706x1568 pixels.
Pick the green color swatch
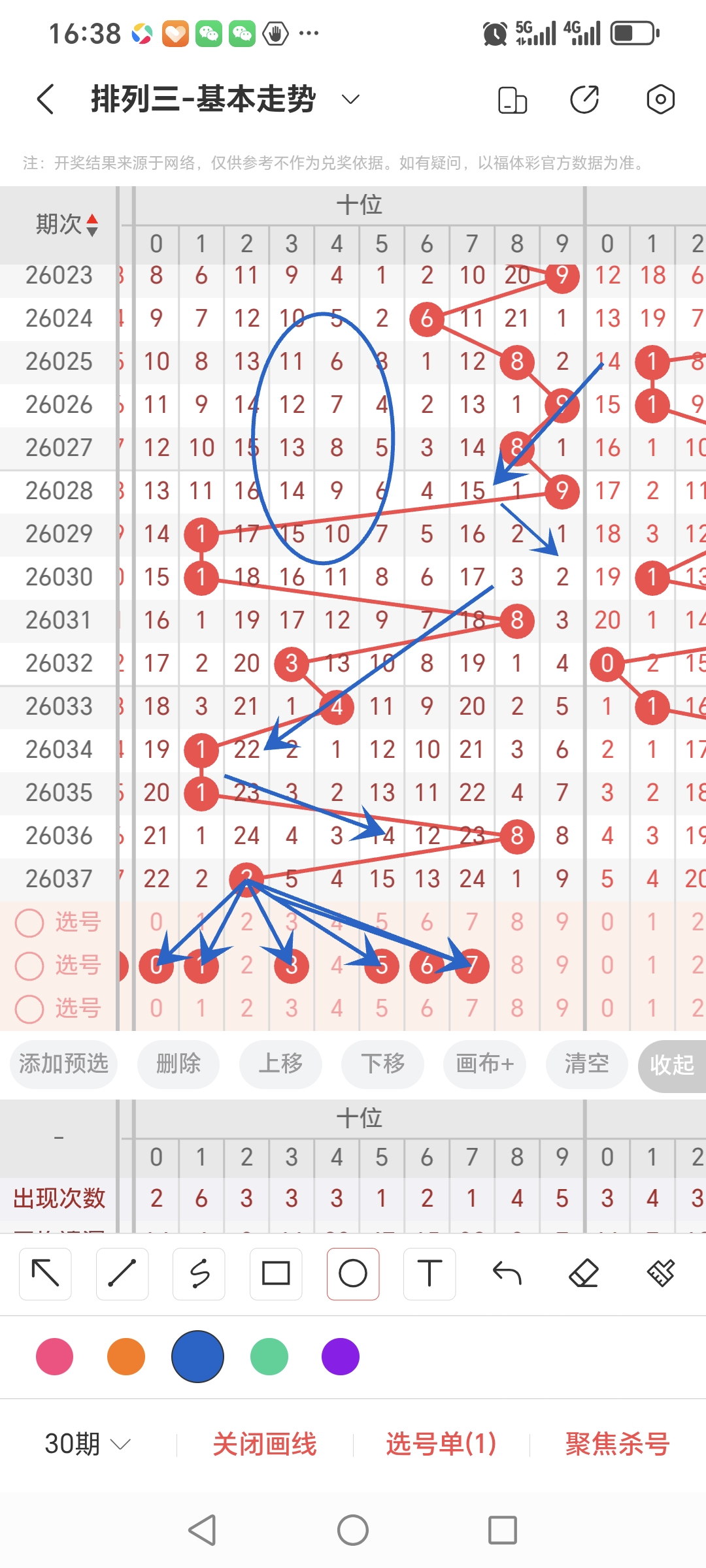[x=269, y=1356]
